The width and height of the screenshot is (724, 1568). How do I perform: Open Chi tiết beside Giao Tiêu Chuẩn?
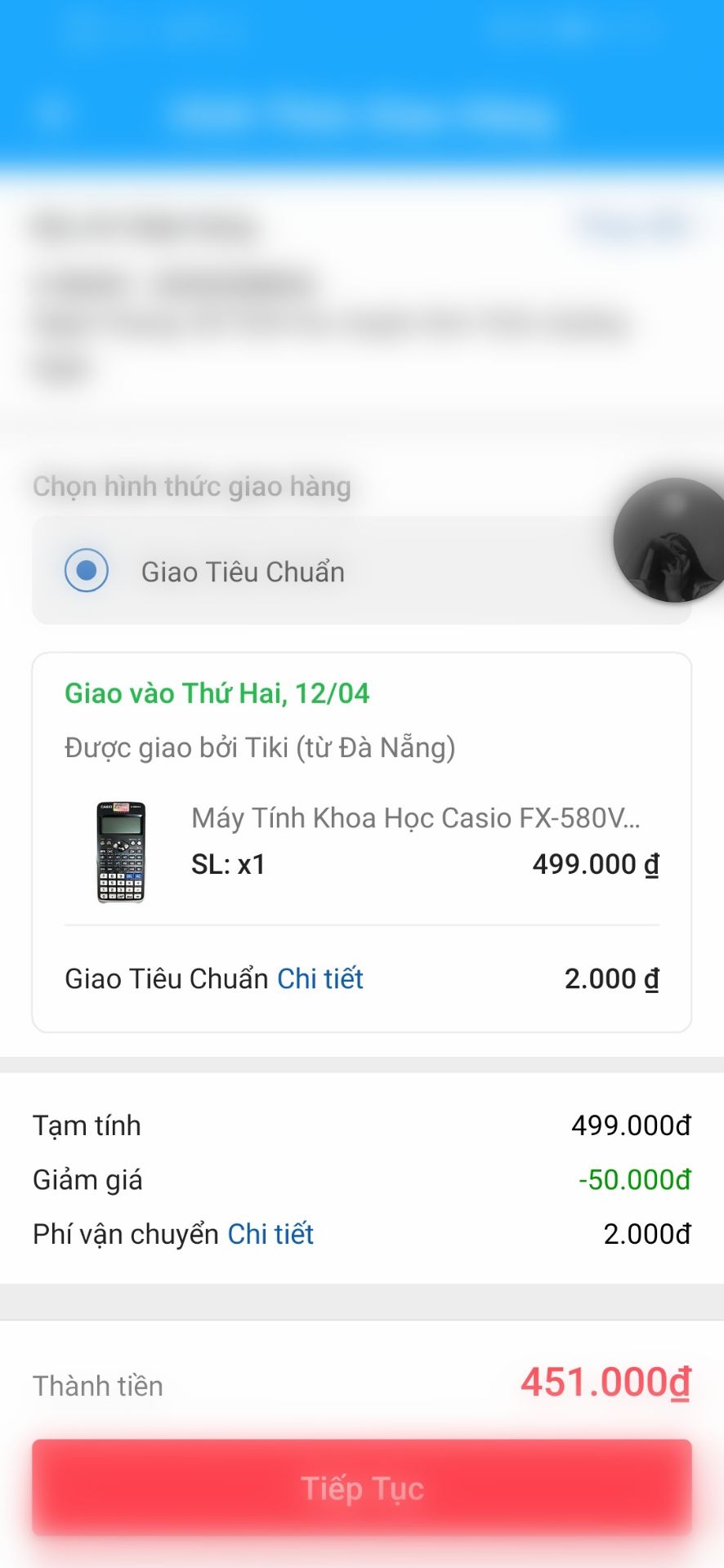pos(320,978)
